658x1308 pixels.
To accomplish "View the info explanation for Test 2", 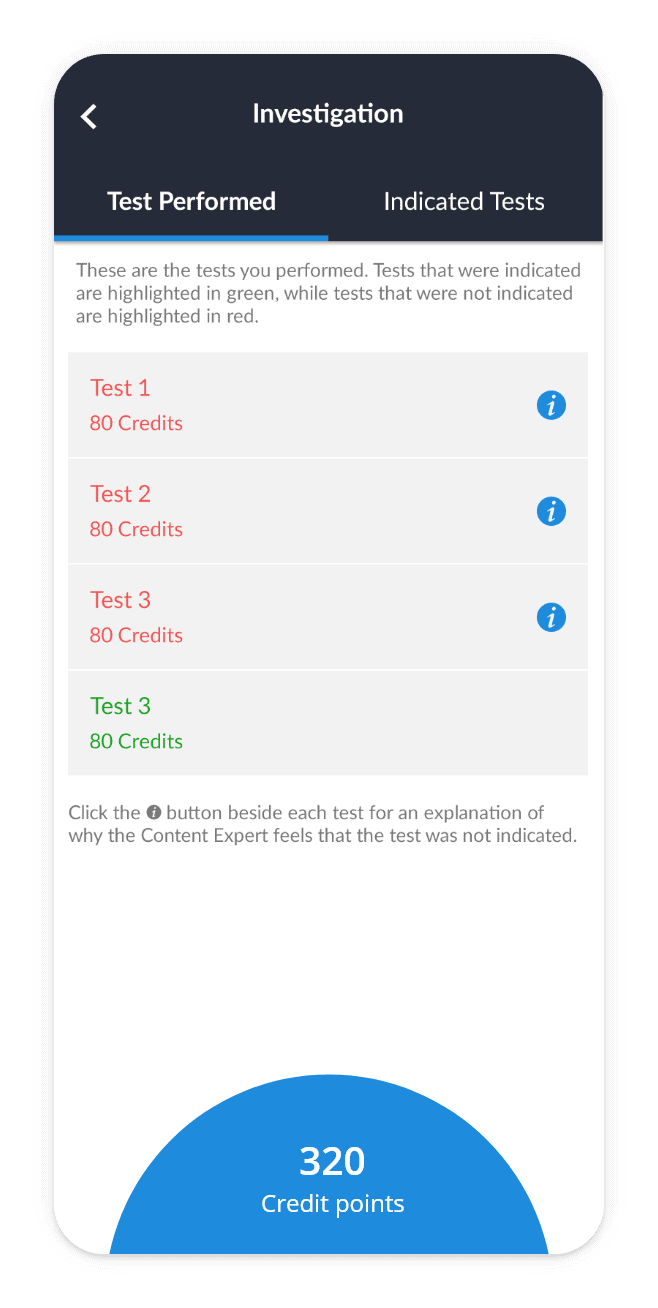I will pyautogui.click(x=551, y=511).
